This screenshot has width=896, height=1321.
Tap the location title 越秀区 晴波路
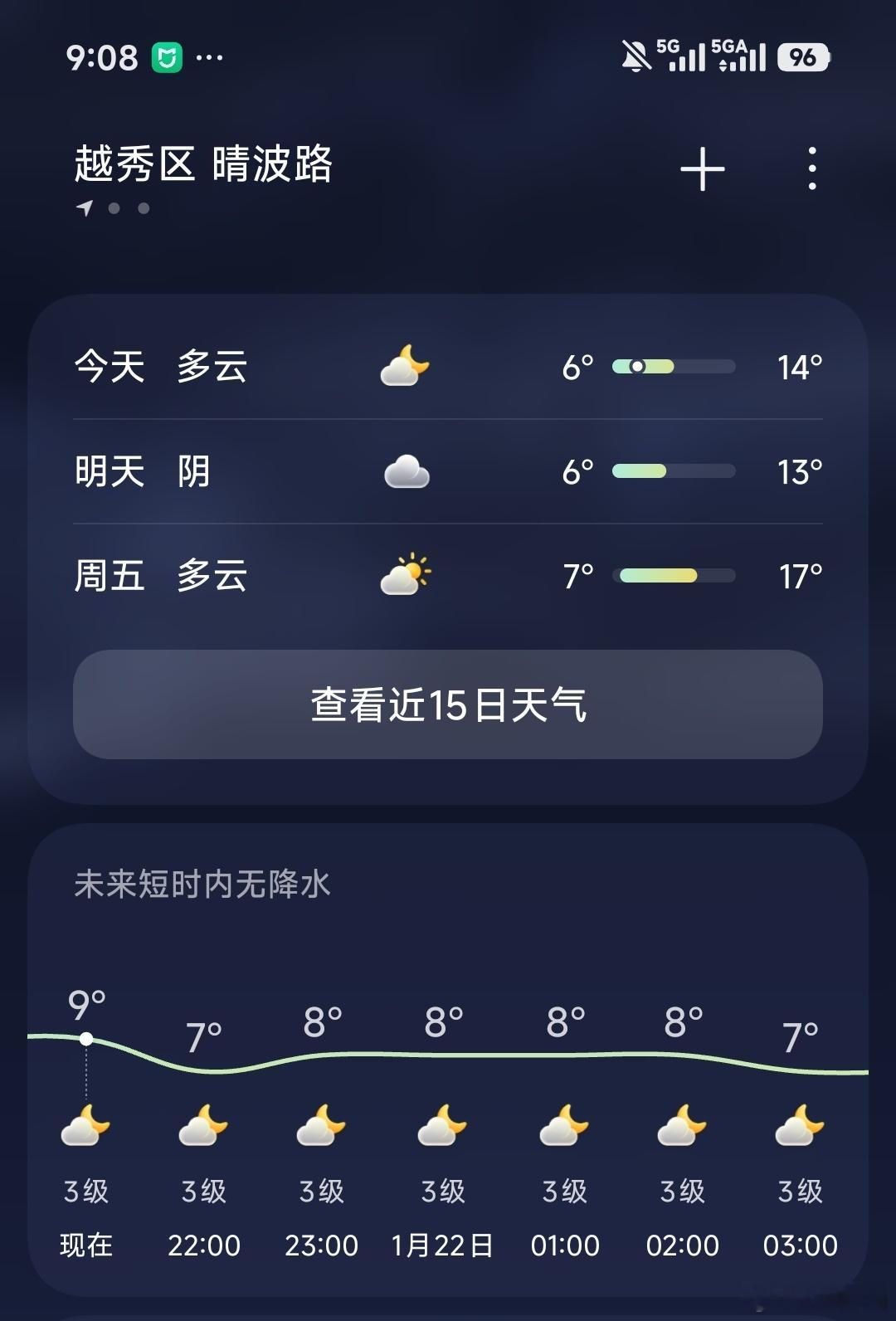204,164
